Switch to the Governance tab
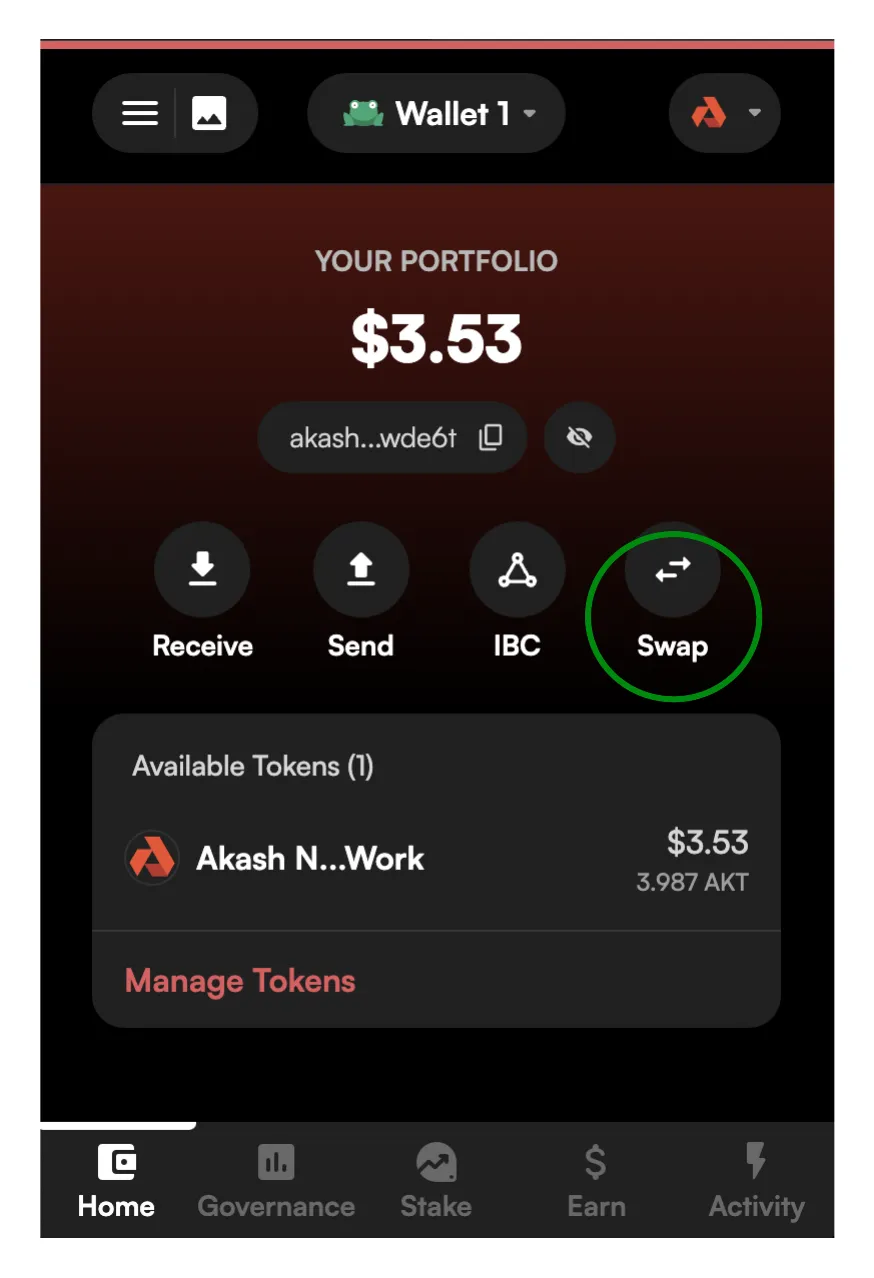The height and width of the screenshot is (1278, 874). 276,1181
